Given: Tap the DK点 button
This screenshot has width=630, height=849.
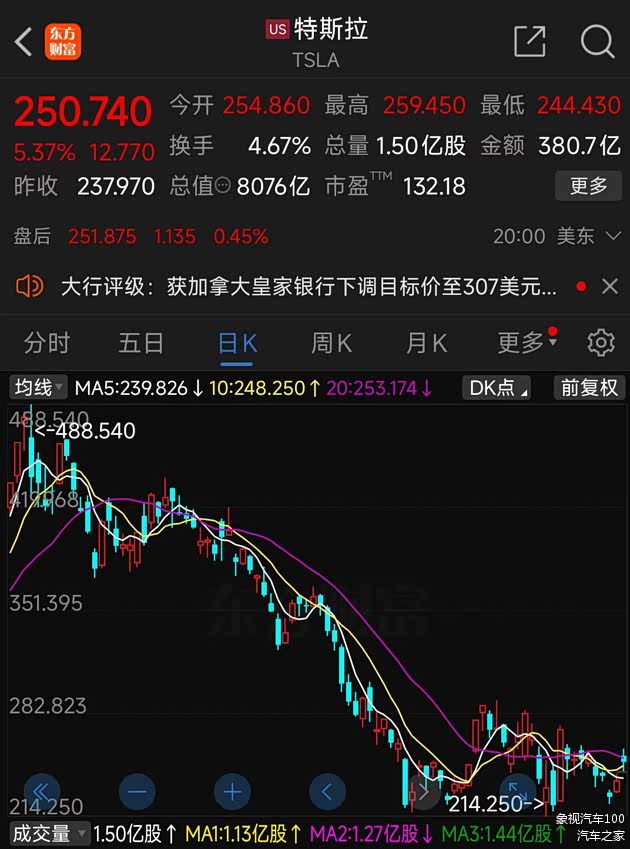Looking at the screenshot, I should [497, 388].
